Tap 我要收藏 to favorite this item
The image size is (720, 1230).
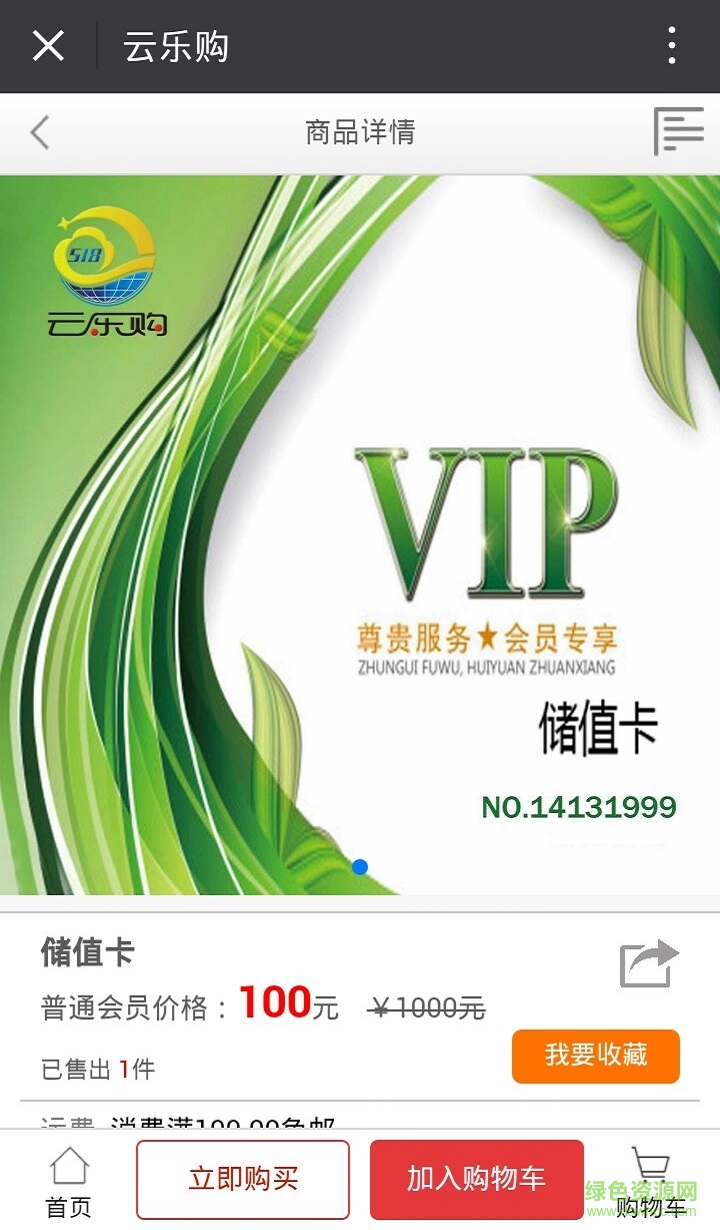596,1056
